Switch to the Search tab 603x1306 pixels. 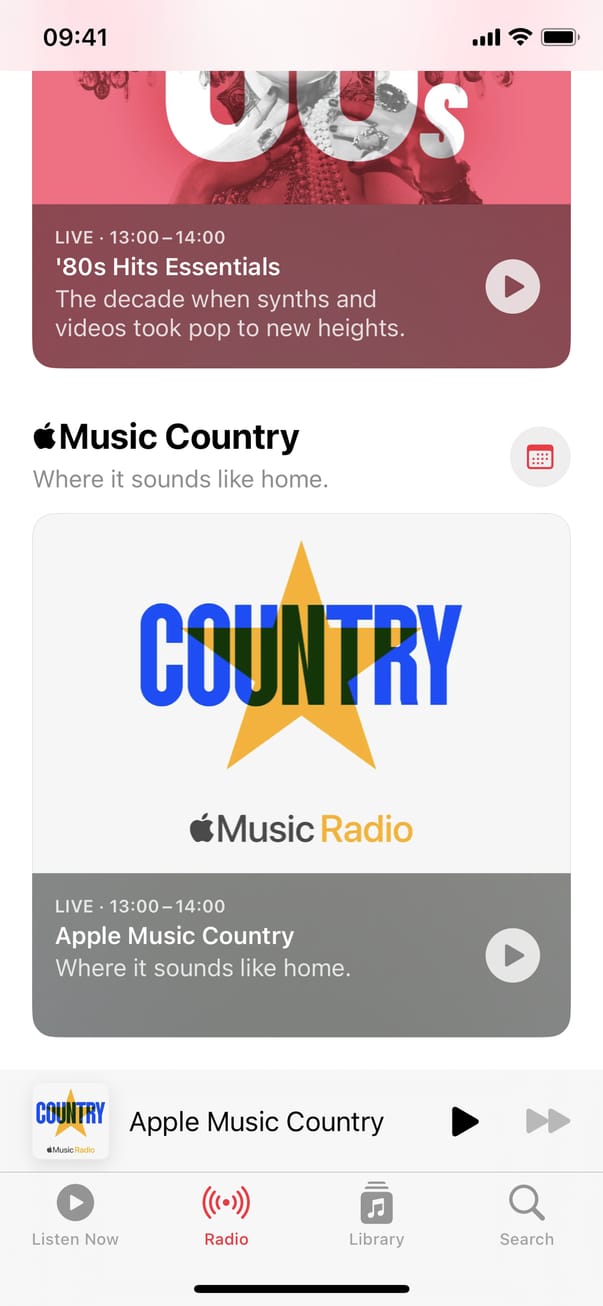coord(526,1215)
